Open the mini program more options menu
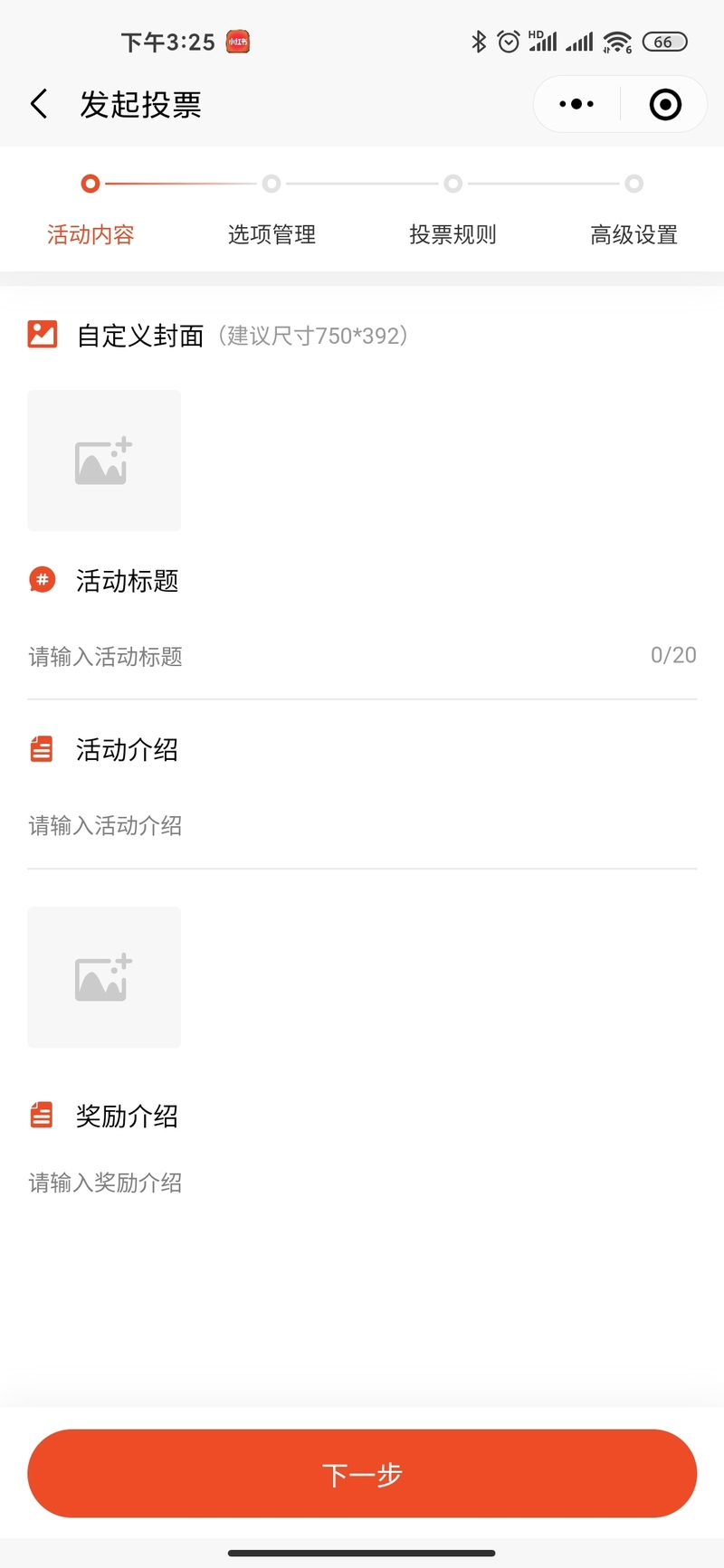The image size is (724, 1568). pos(576,104)
